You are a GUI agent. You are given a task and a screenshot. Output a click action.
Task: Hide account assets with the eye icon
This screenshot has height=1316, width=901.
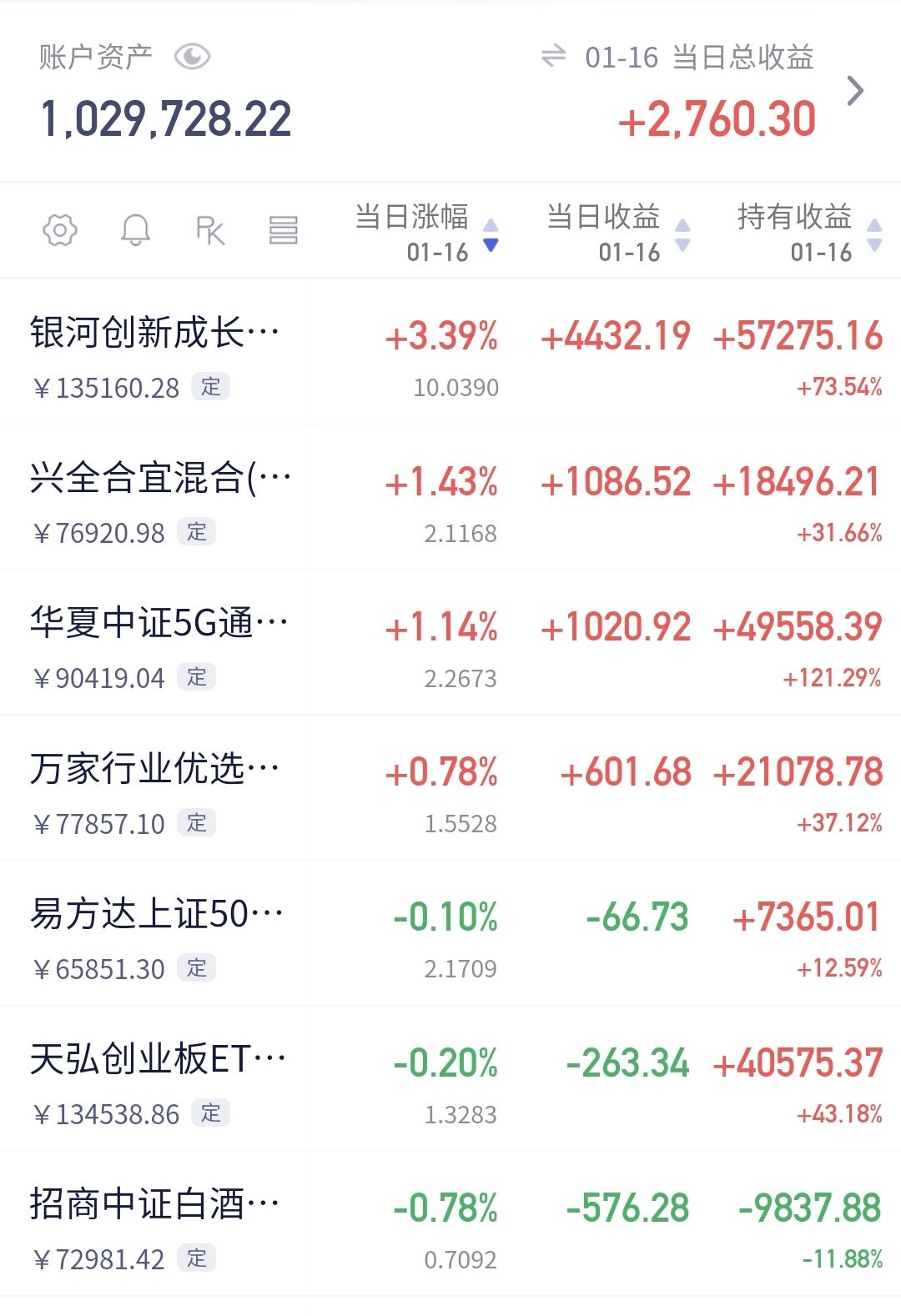point(192,57)
